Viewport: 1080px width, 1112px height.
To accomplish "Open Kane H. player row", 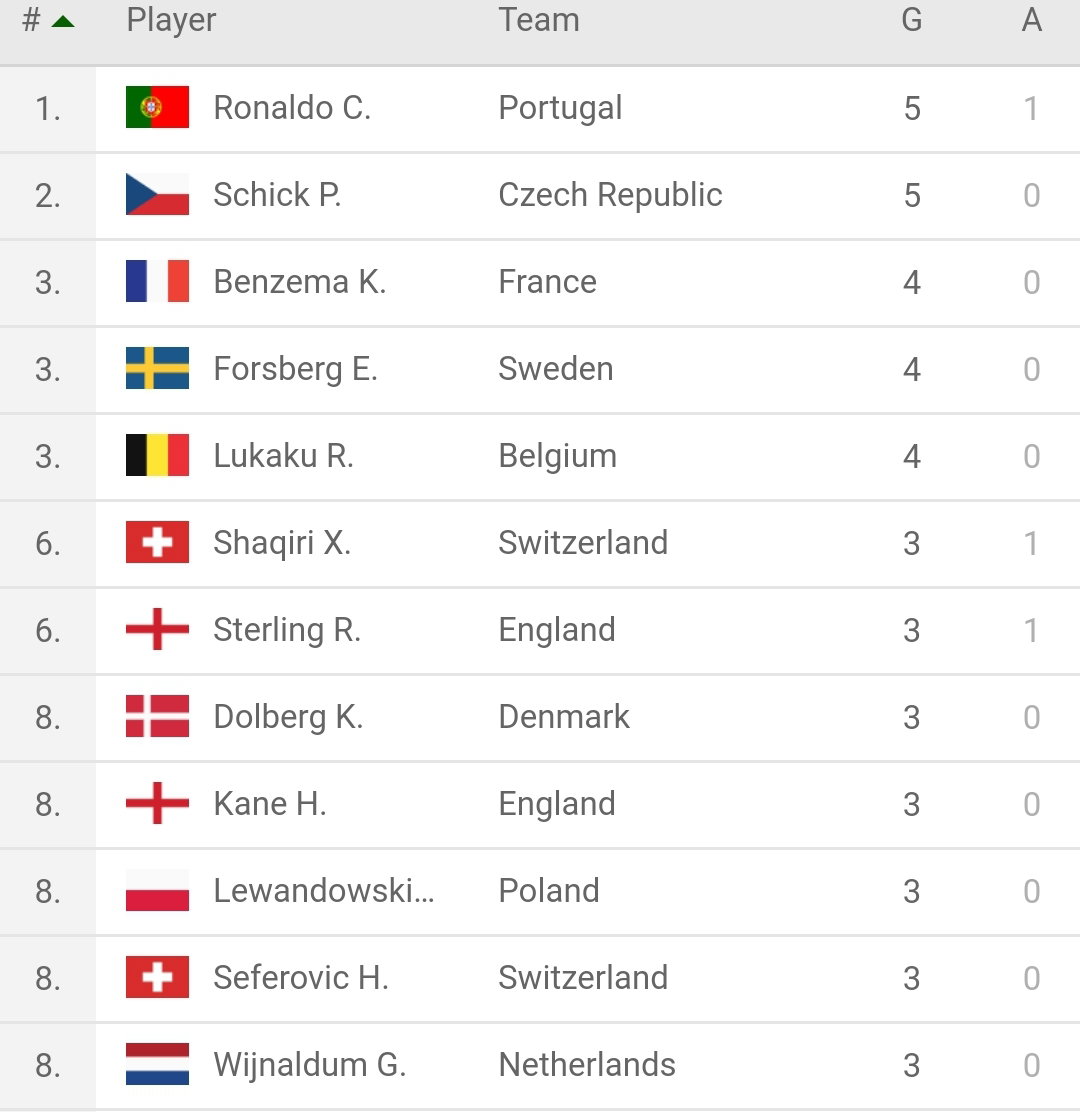I will point(540,805).
